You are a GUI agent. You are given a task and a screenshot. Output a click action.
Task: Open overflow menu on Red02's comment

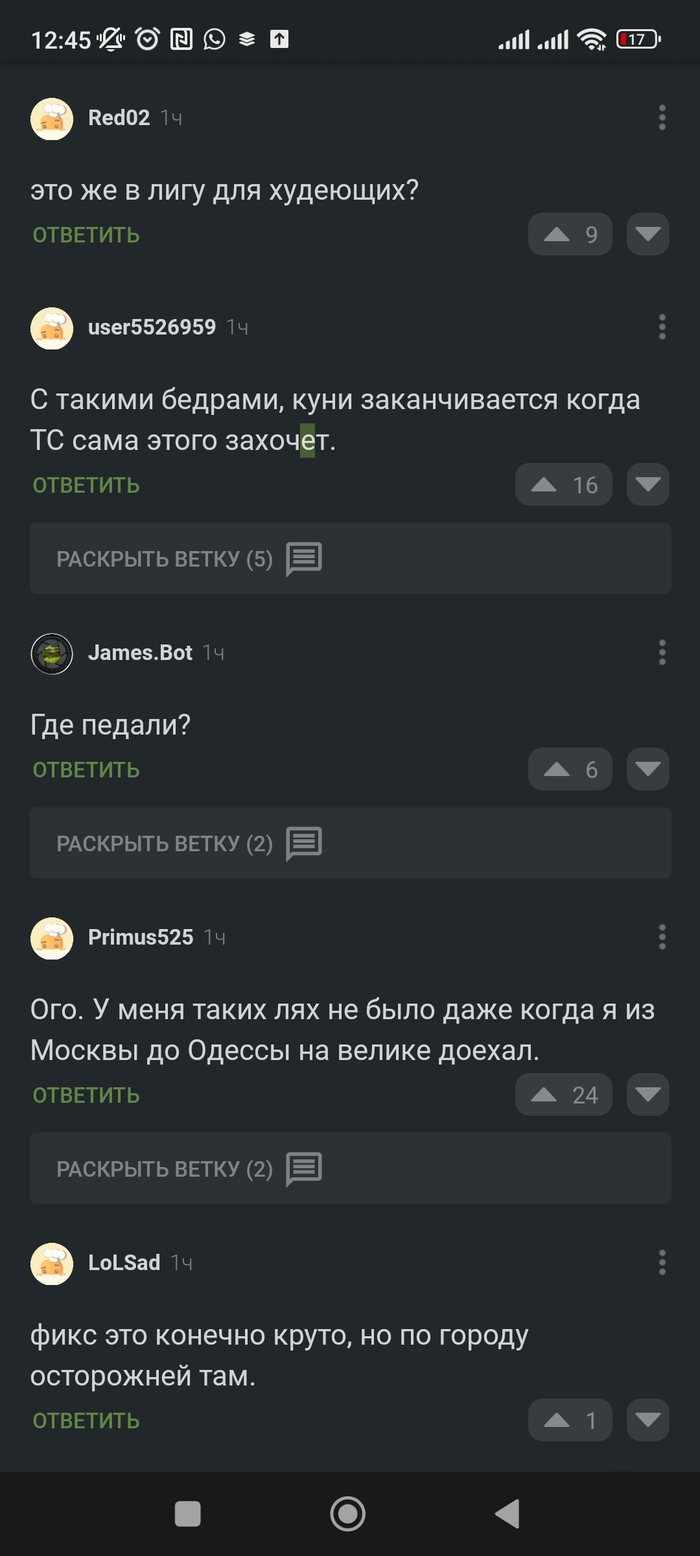pos(662,118)
